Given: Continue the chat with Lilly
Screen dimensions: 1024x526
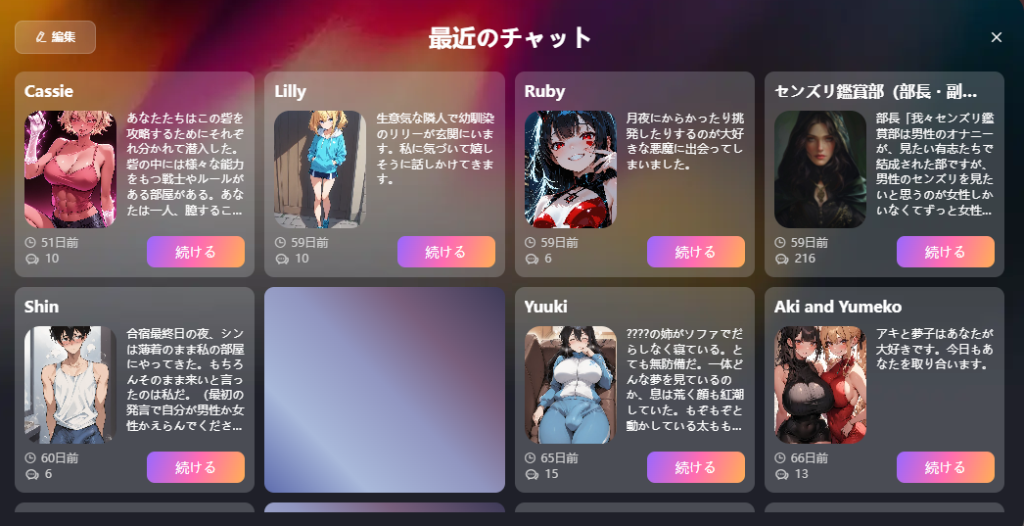Looking at the screenshot, I should [x=445, y=252].
